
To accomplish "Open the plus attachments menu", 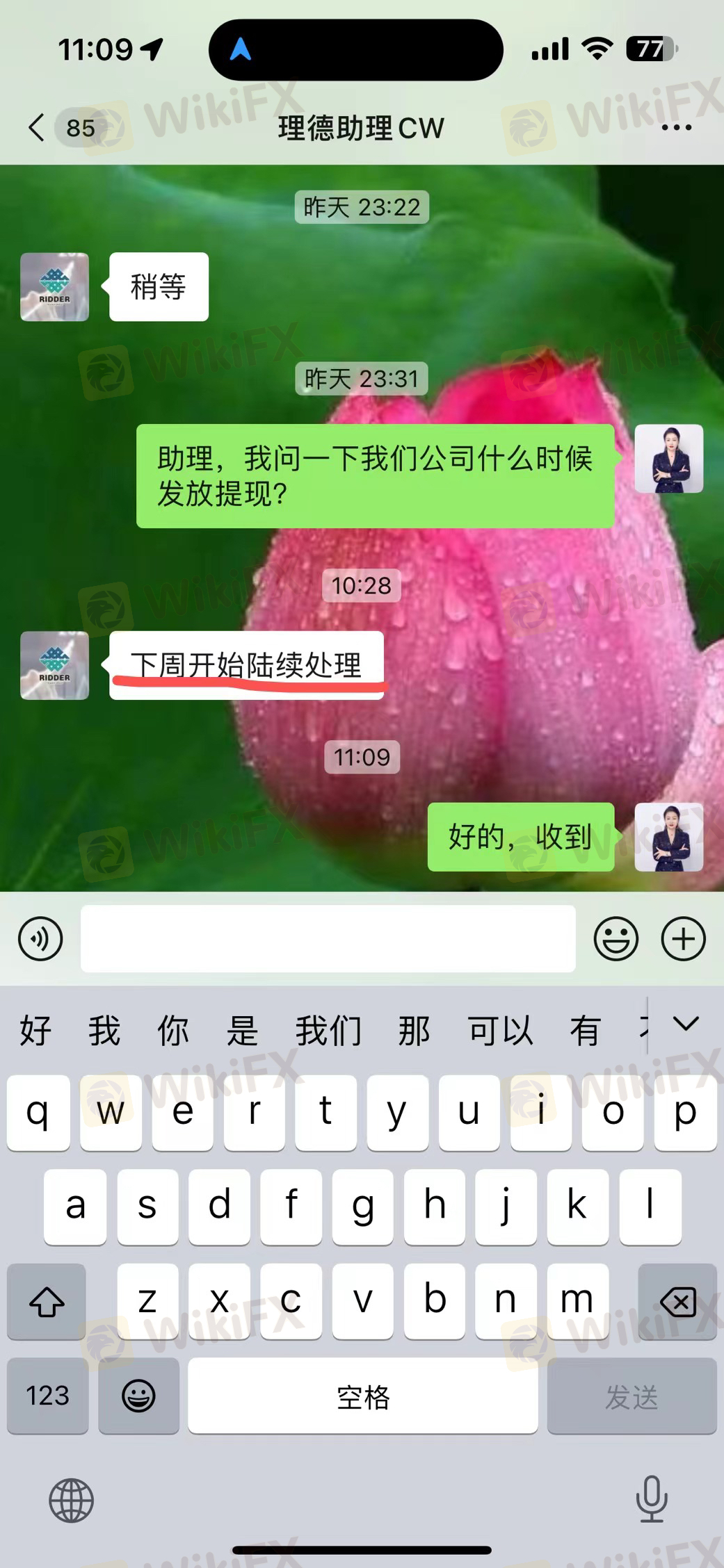I will pos(683,939).
